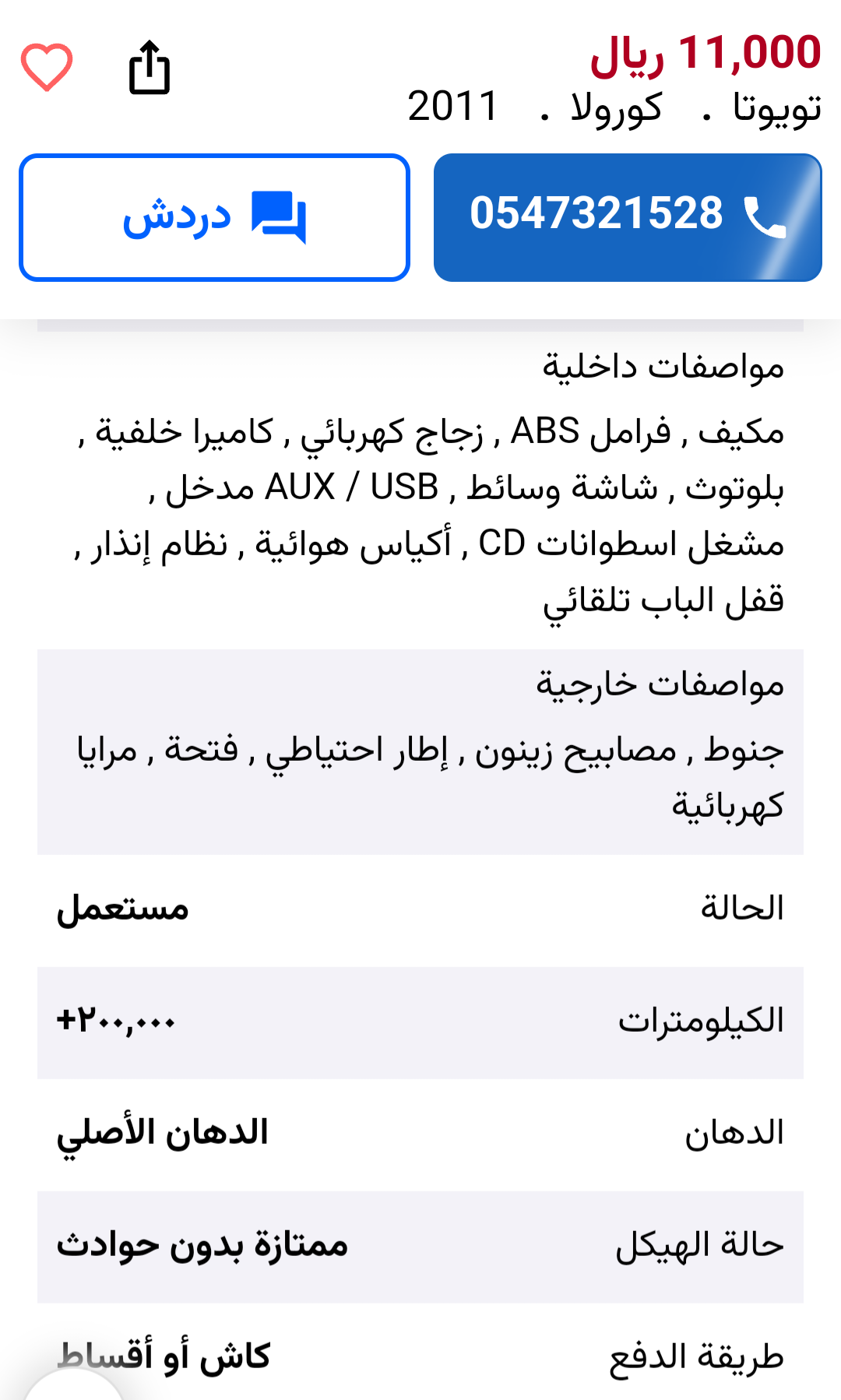Start a chat with دردش button

pyautogui.click(x=214, y=217)
